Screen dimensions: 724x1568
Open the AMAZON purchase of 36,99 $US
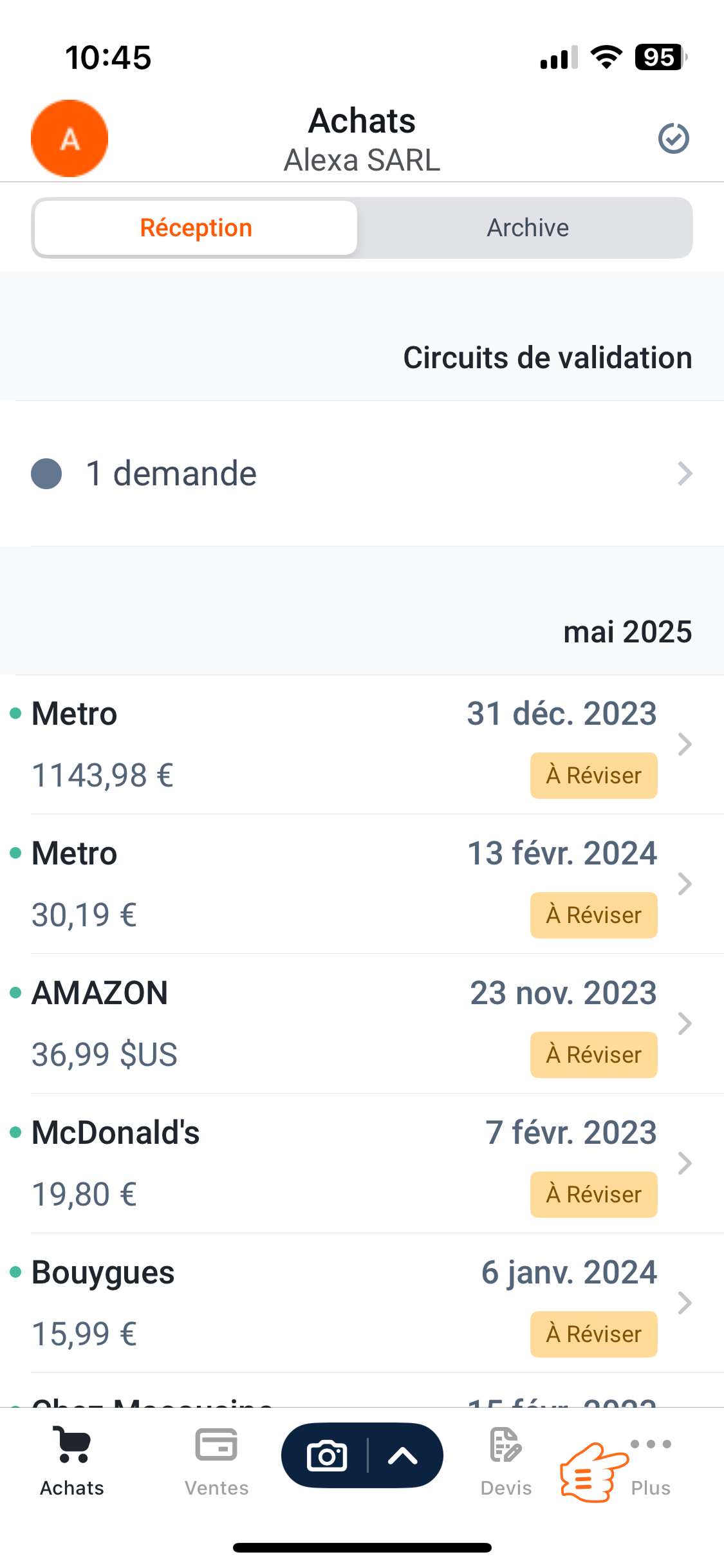click(362, 1024)
